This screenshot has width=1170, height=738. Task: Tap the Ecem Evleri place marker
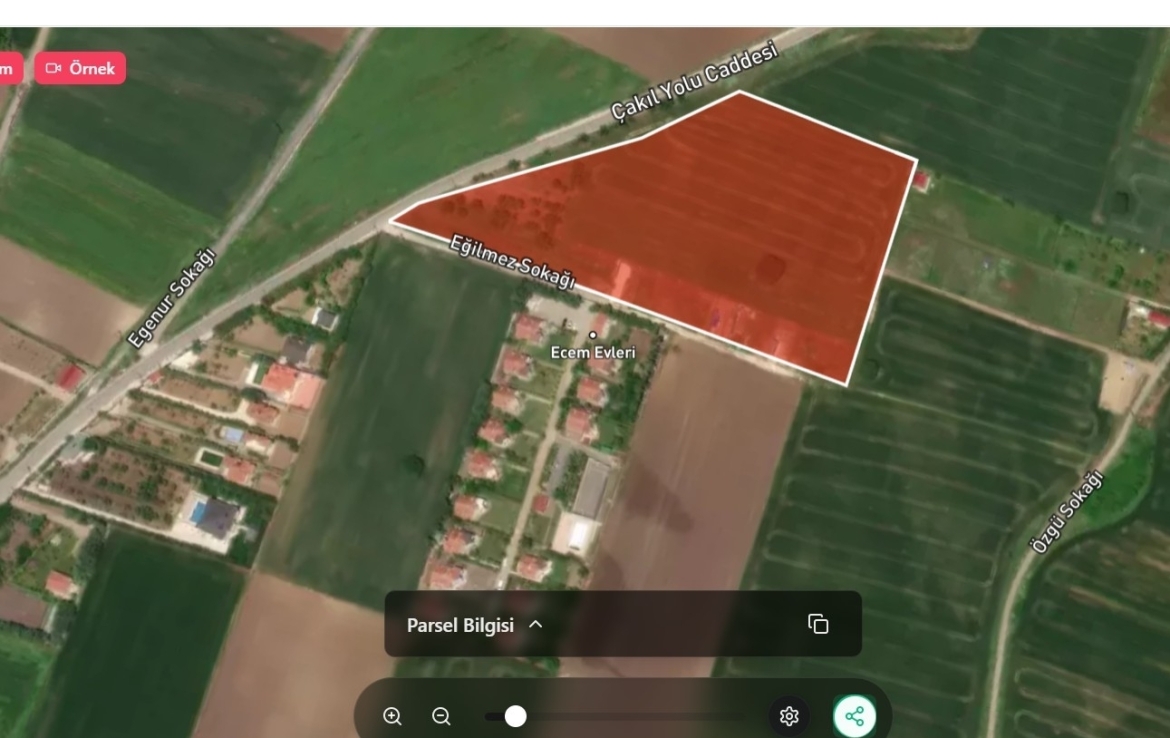point(593,335)
